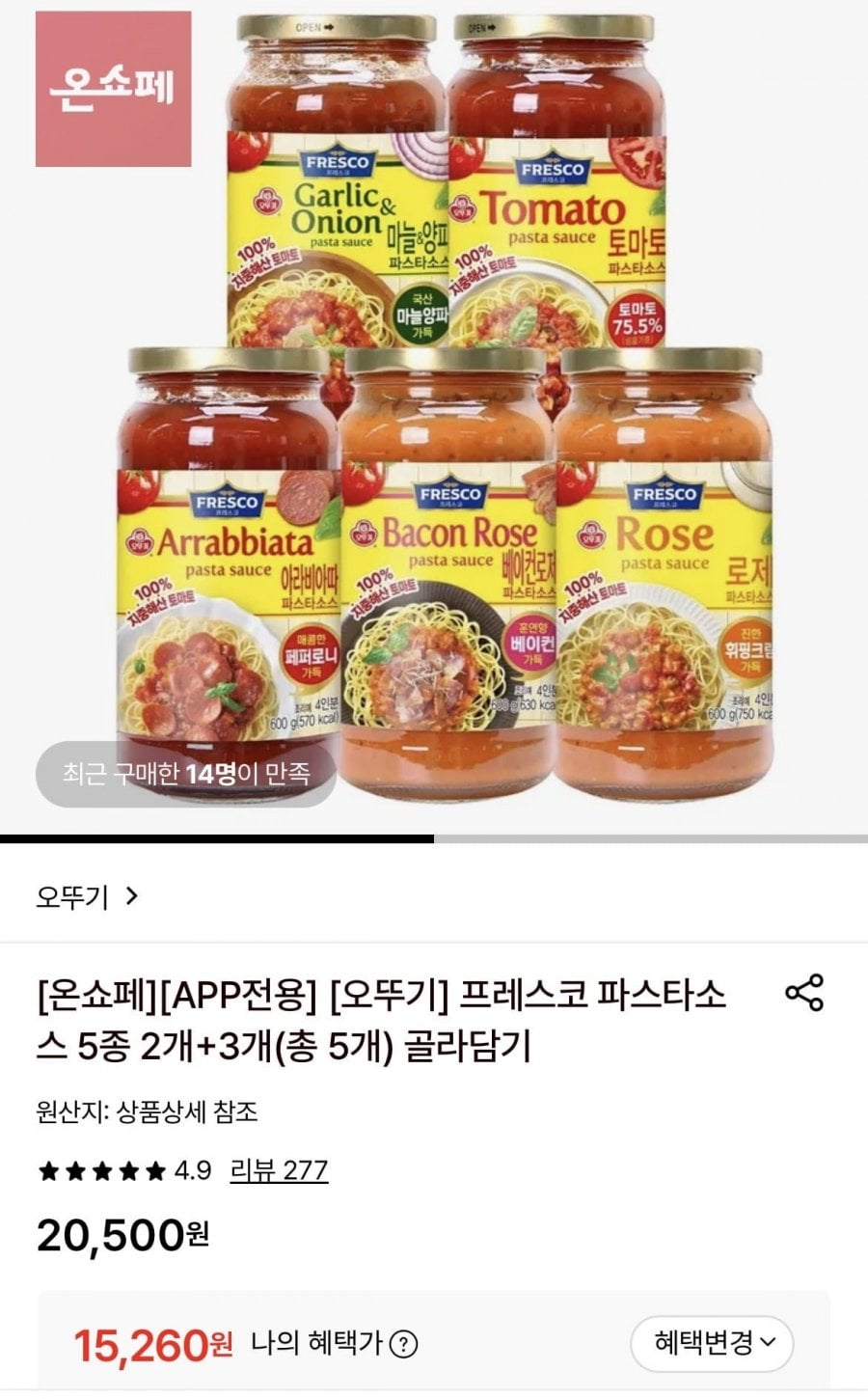Open the 리뷰 277 reviews link
The width and height of the screenshot is (868, 1399).
coord(279,1170)
